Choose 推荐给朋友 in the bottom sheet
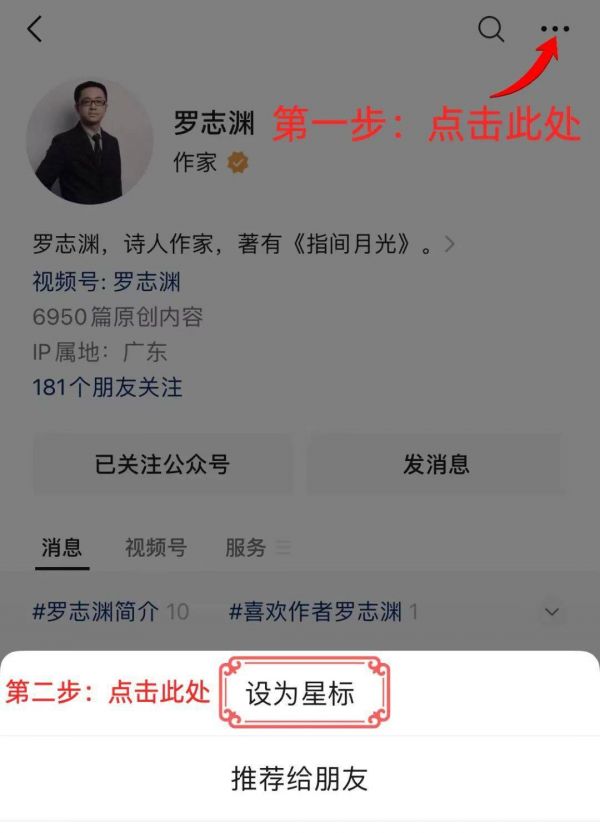This screenshot has width=600, height=833. (x=300, y=779)
